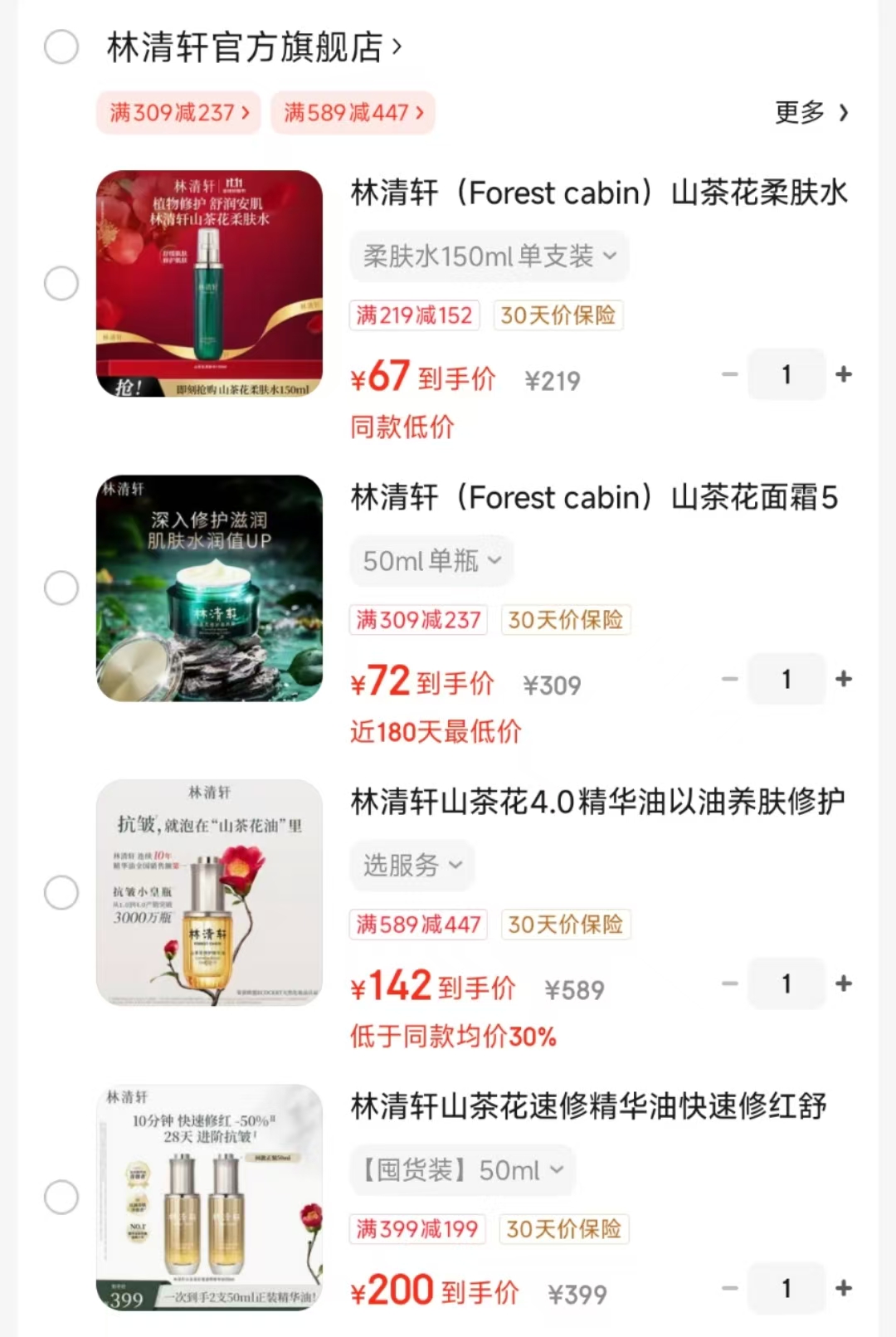Screen dimensions: 896x1337
Task: Click minus icon to decrease 柔肤水 quantity
Action: pos(730,374)
